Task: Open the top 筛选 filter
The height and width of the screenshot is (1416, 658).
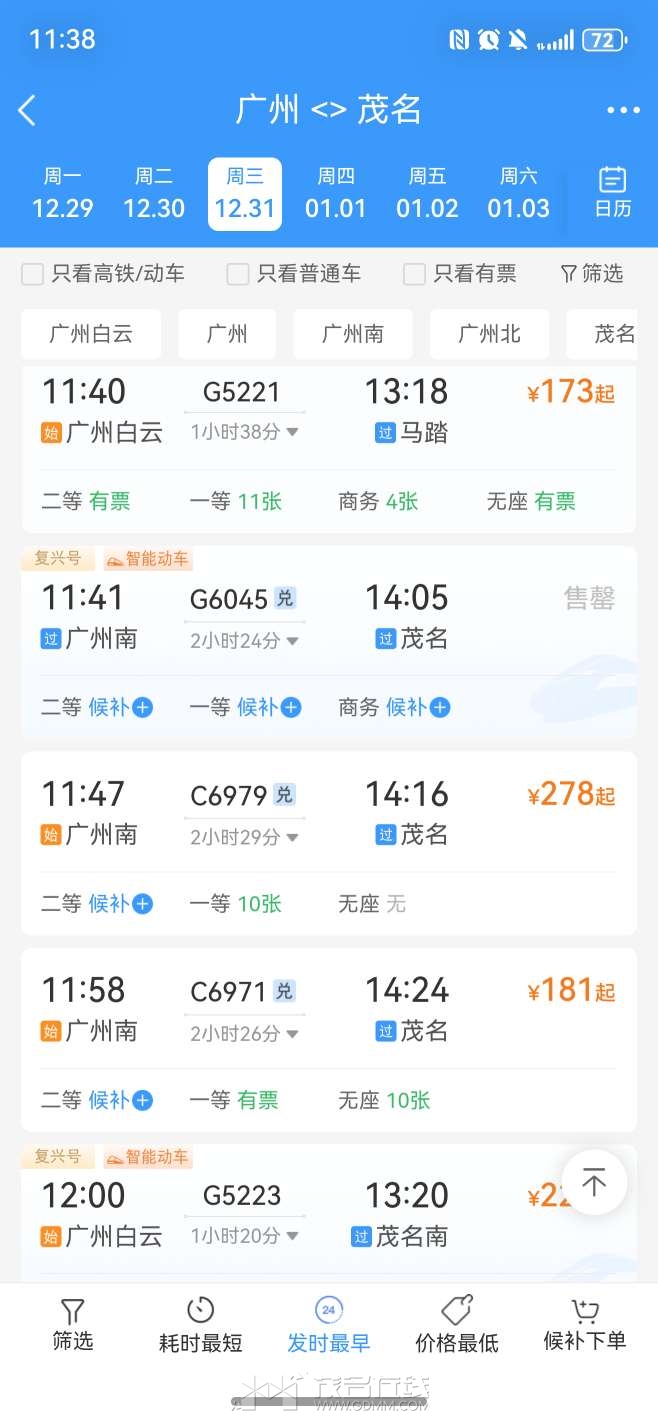Action: click(591, 273)
